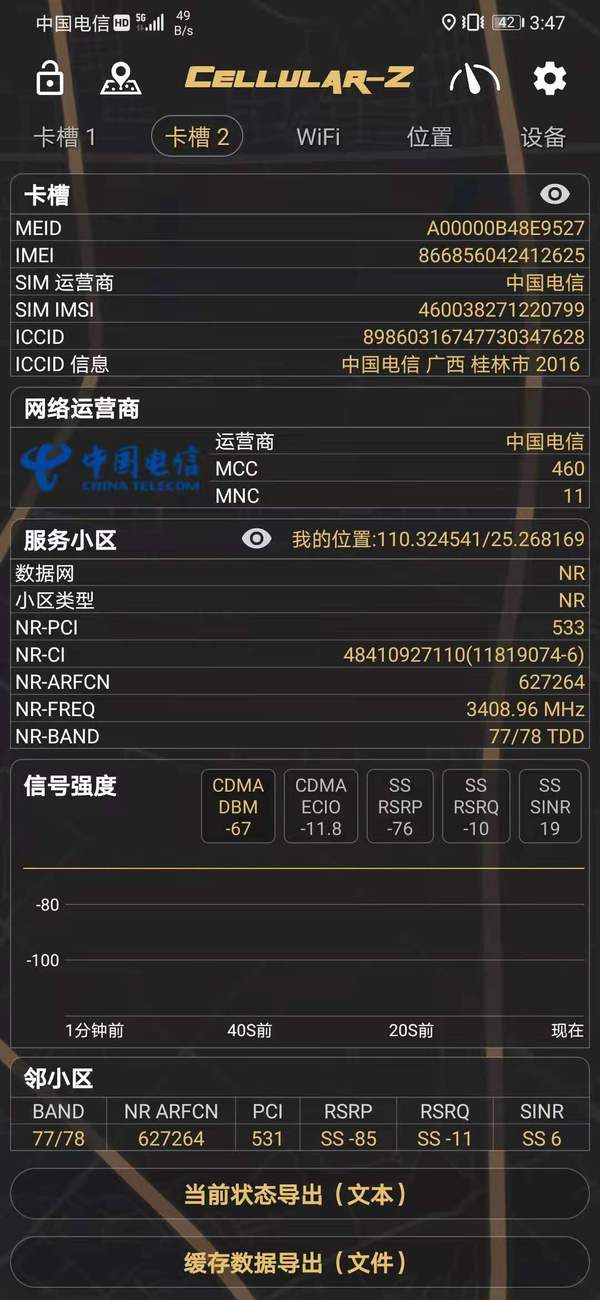Image resolution: width=600 pixels, height=1300 pixels.
Task: Open the 设备 tab
Action: pos(543,137)
